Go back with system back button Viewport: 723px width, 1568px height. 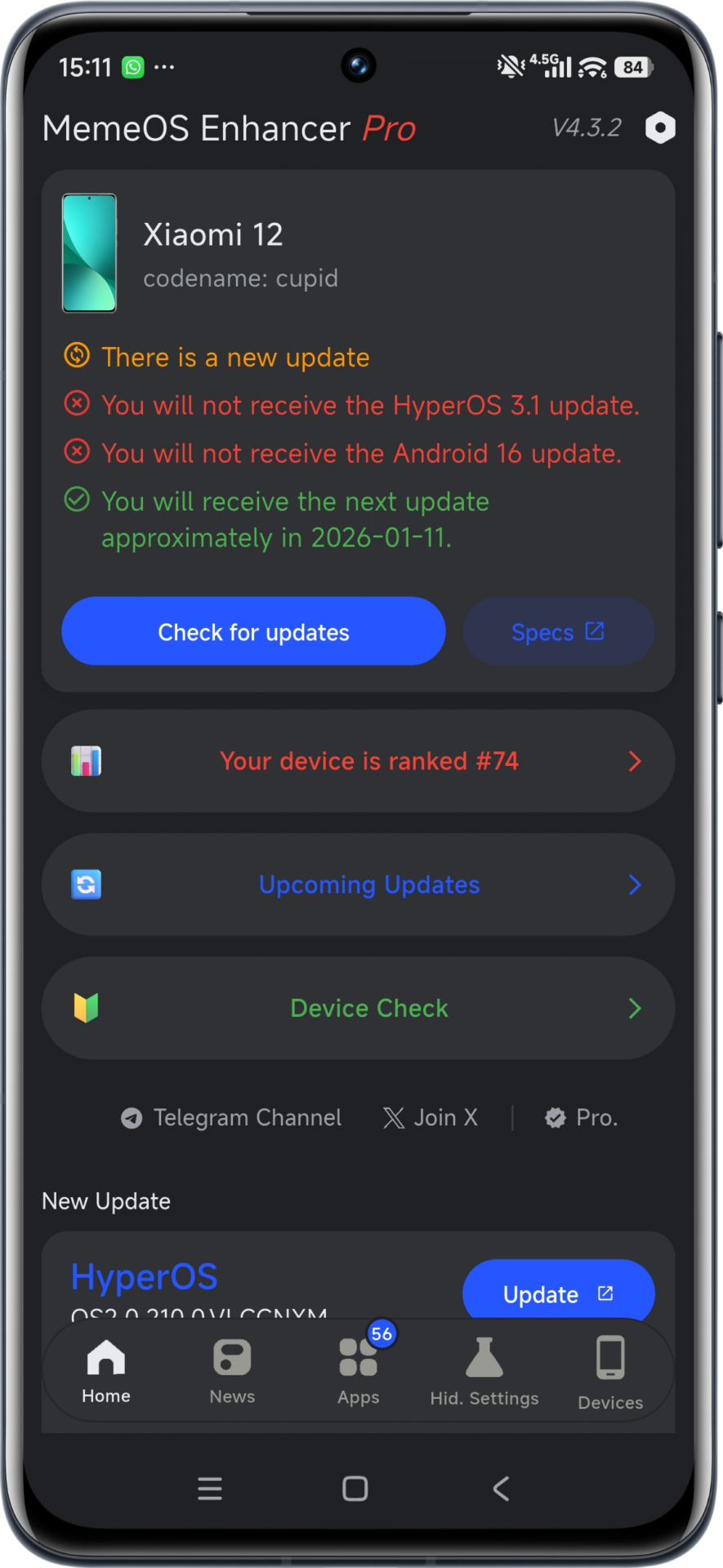pyautogui.click(x=501, y=1488)
